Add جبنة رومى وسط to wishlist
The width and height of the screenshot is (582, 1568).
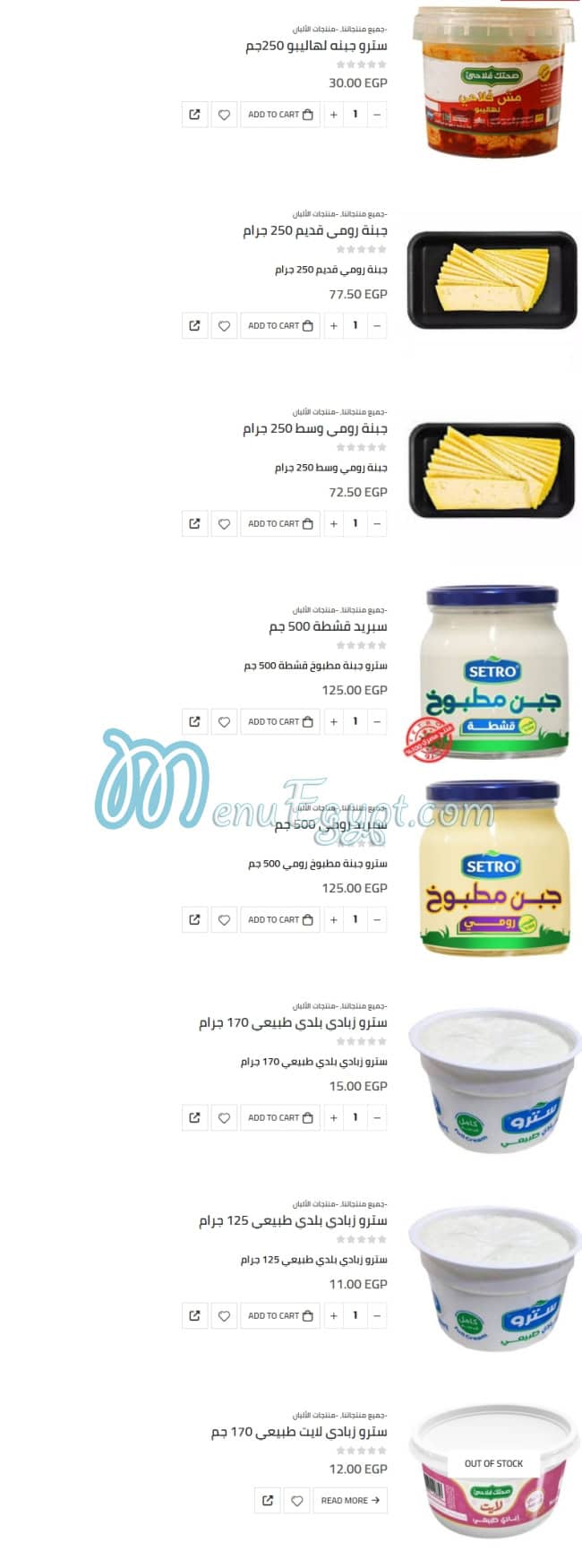(x=224, y=524)
